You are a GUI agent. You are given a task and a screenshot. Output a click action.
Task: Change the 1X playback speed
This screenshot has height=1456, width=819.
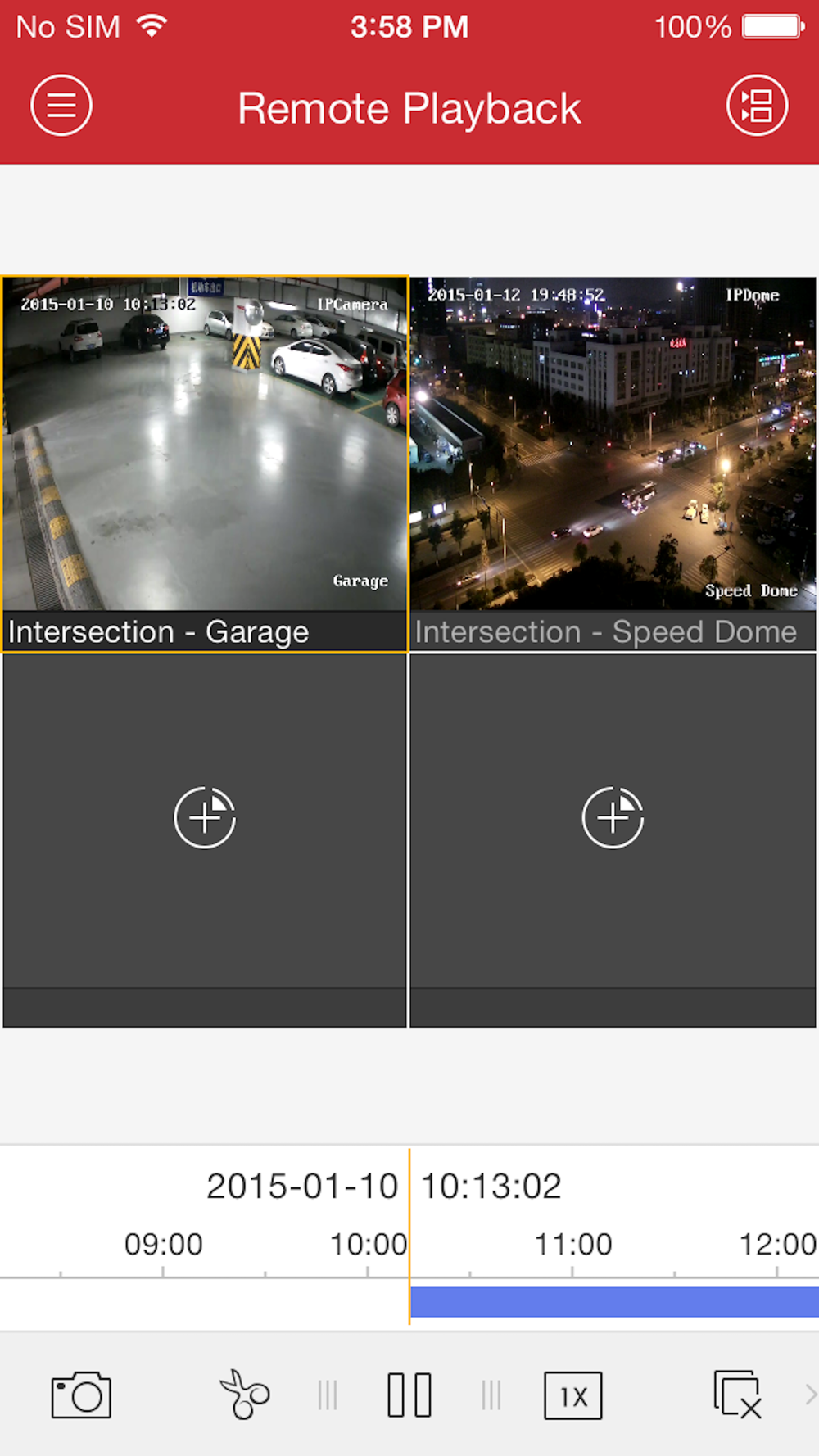[572, 1395]
